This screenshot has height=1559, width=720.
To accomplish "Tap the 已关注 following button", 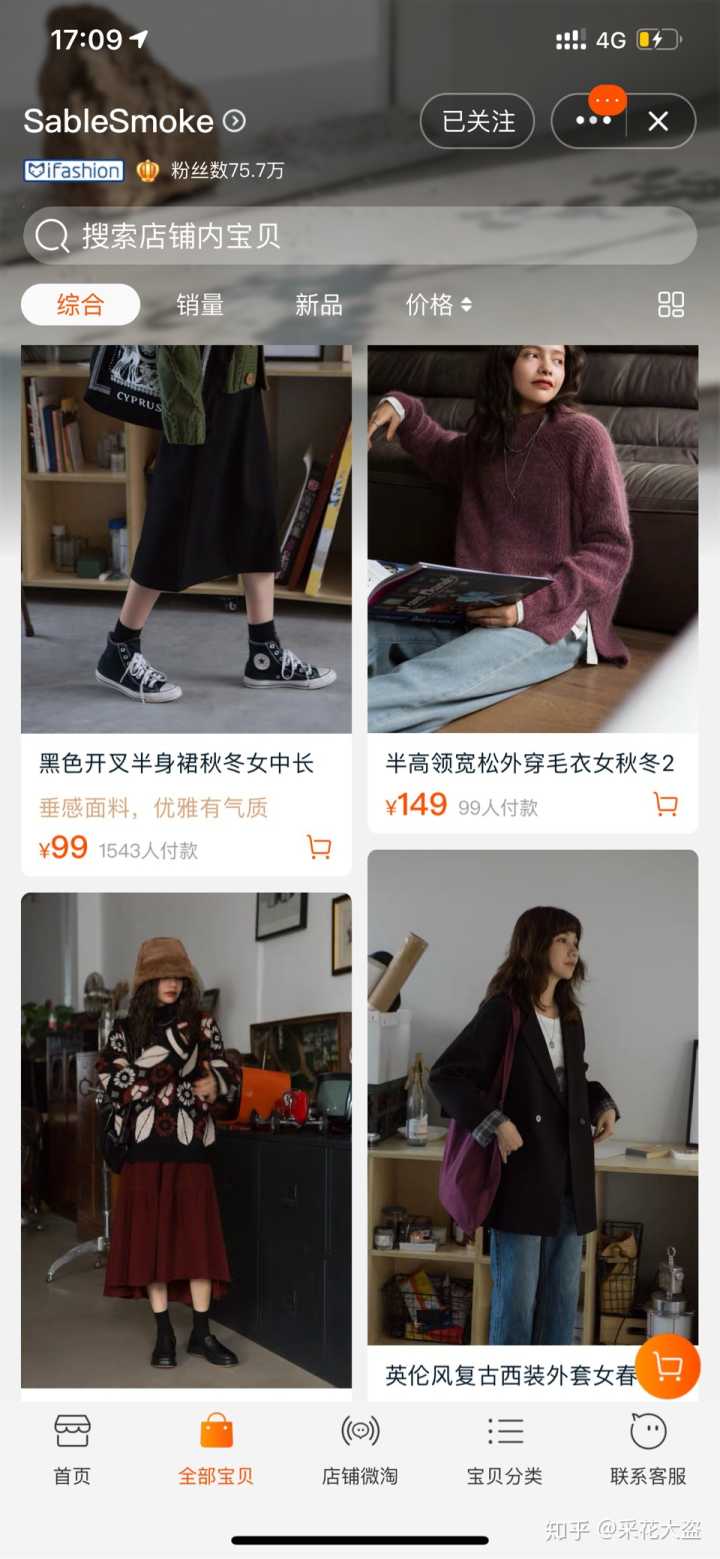I will point(477,121).
